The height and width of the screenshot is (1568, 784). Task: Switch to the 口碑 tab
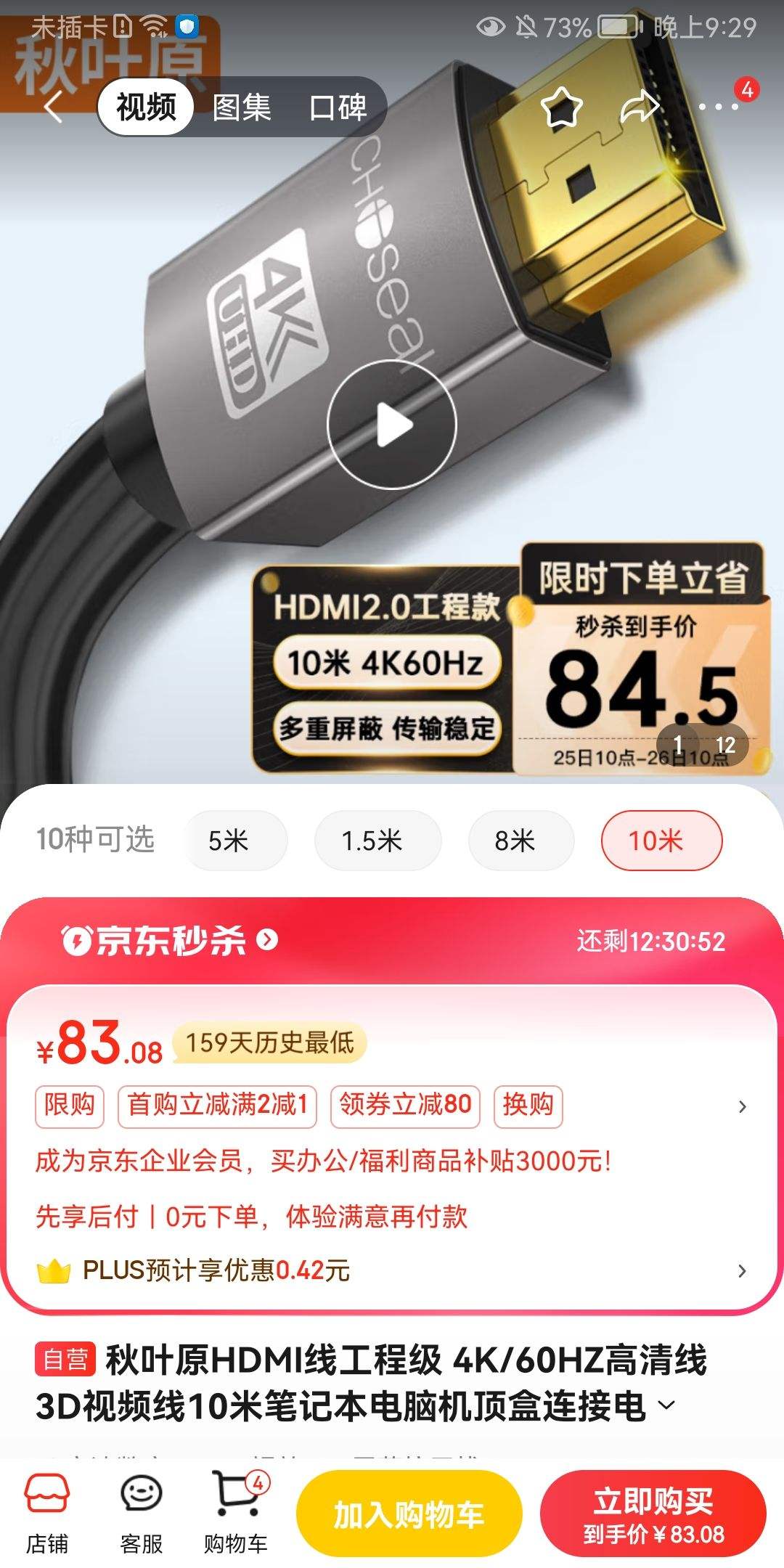click(338, 107)
